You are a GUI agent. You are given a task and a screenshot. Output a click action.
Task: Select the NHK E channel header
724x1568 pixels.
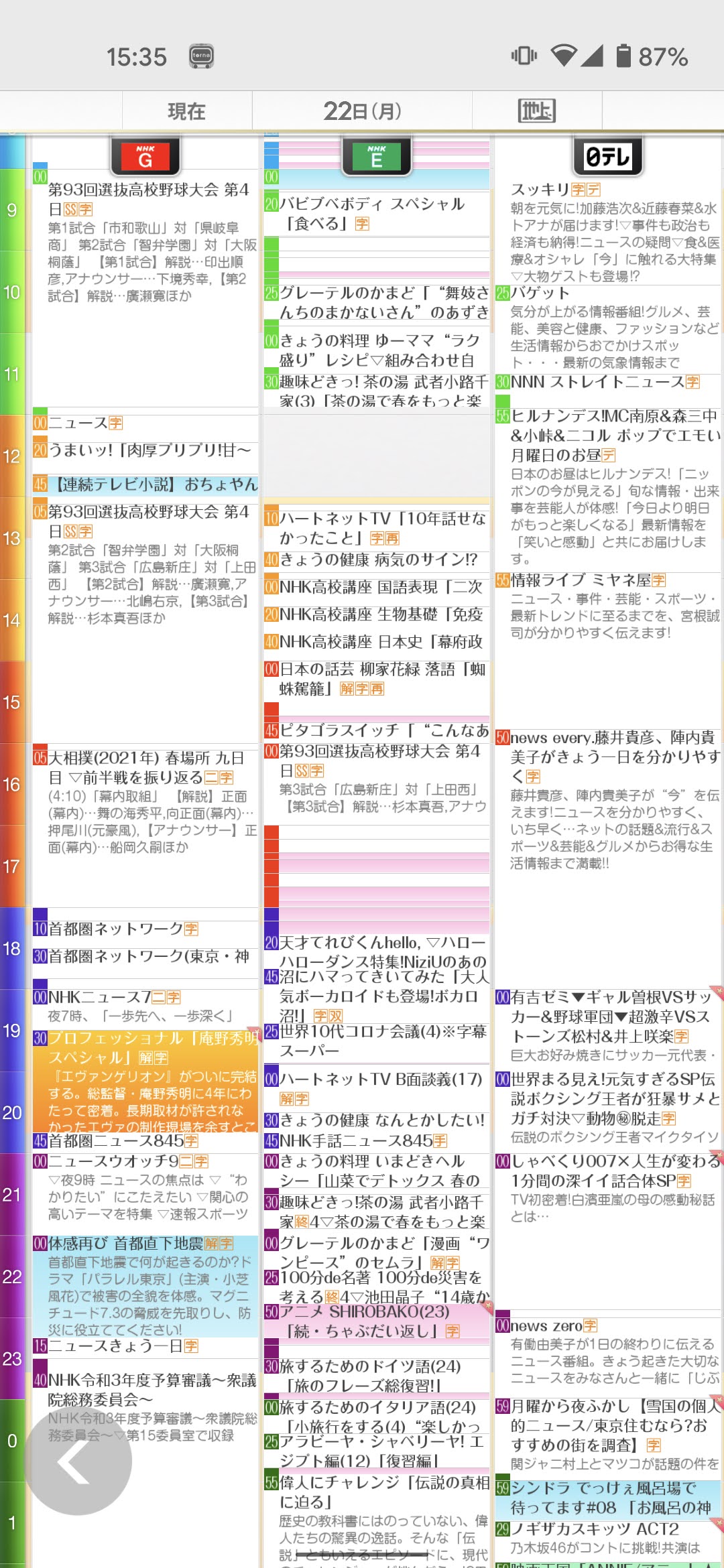click(376, 155)
